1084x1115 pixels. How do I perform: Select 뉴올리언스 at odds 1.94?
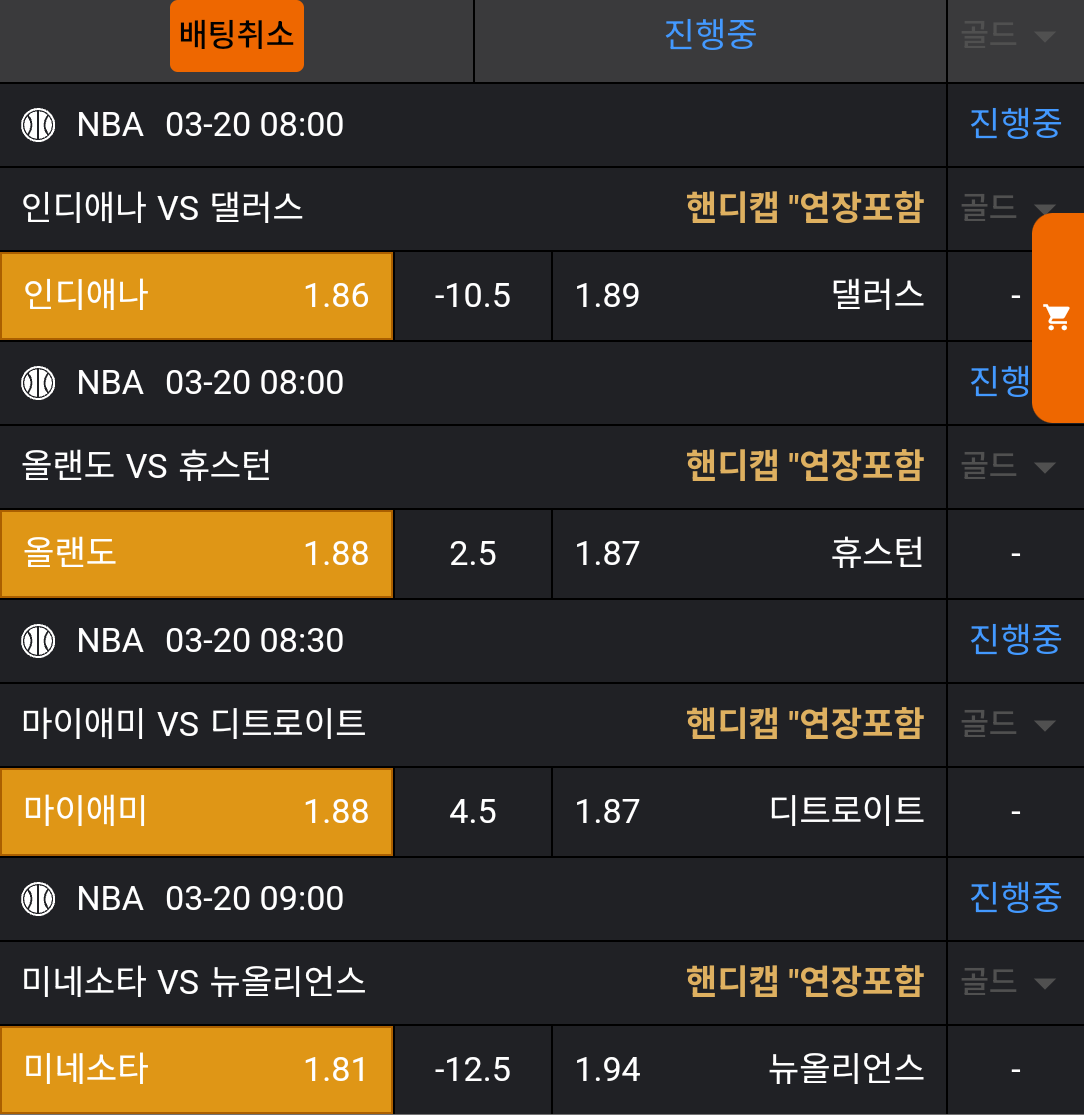[x=749, y=1070]
